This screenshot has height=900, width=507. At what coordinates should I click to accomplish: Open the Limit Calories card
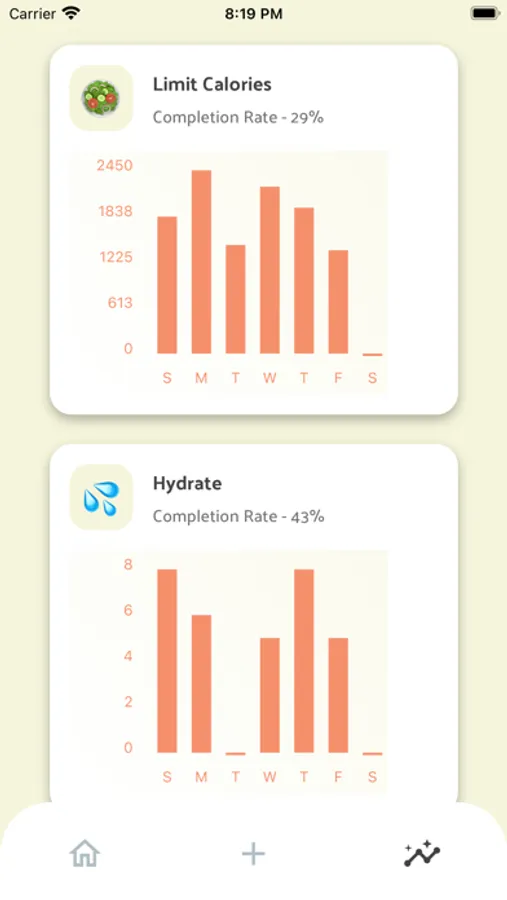point(254,230)
